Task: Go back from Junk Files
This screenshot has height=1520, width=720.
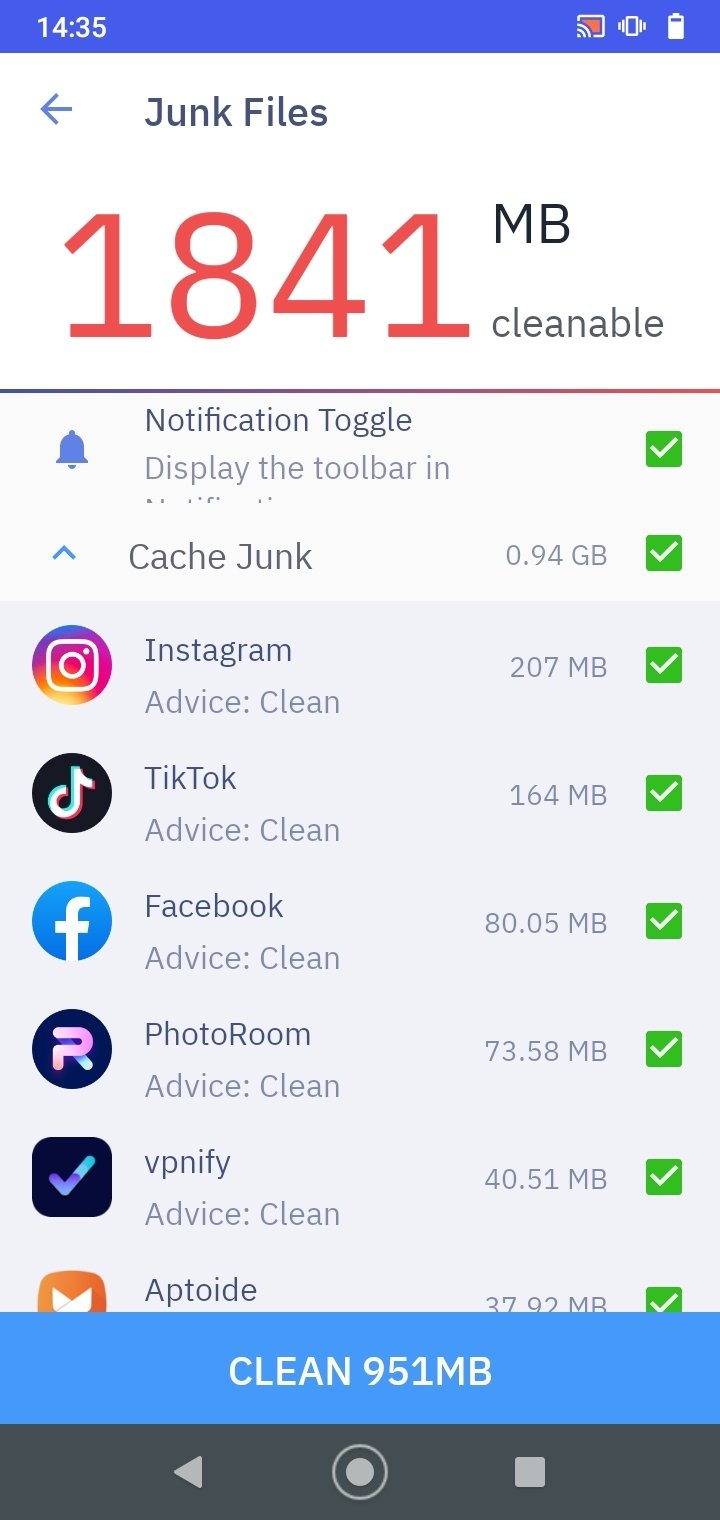Action: tap(56, 110)
